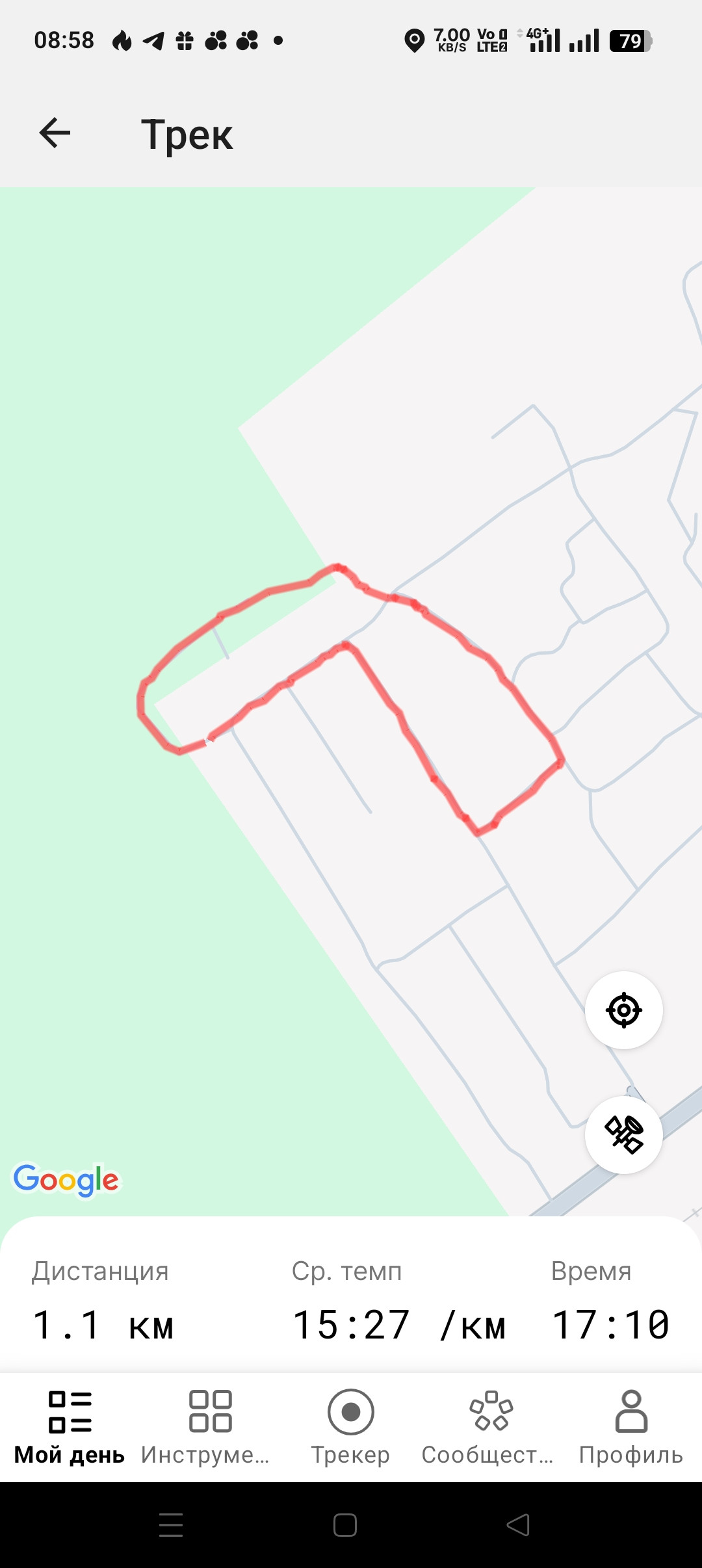This screenshot has width=702, height=1568.
Task: Open the Профиль tab
Action: (x=631, y=1428)
